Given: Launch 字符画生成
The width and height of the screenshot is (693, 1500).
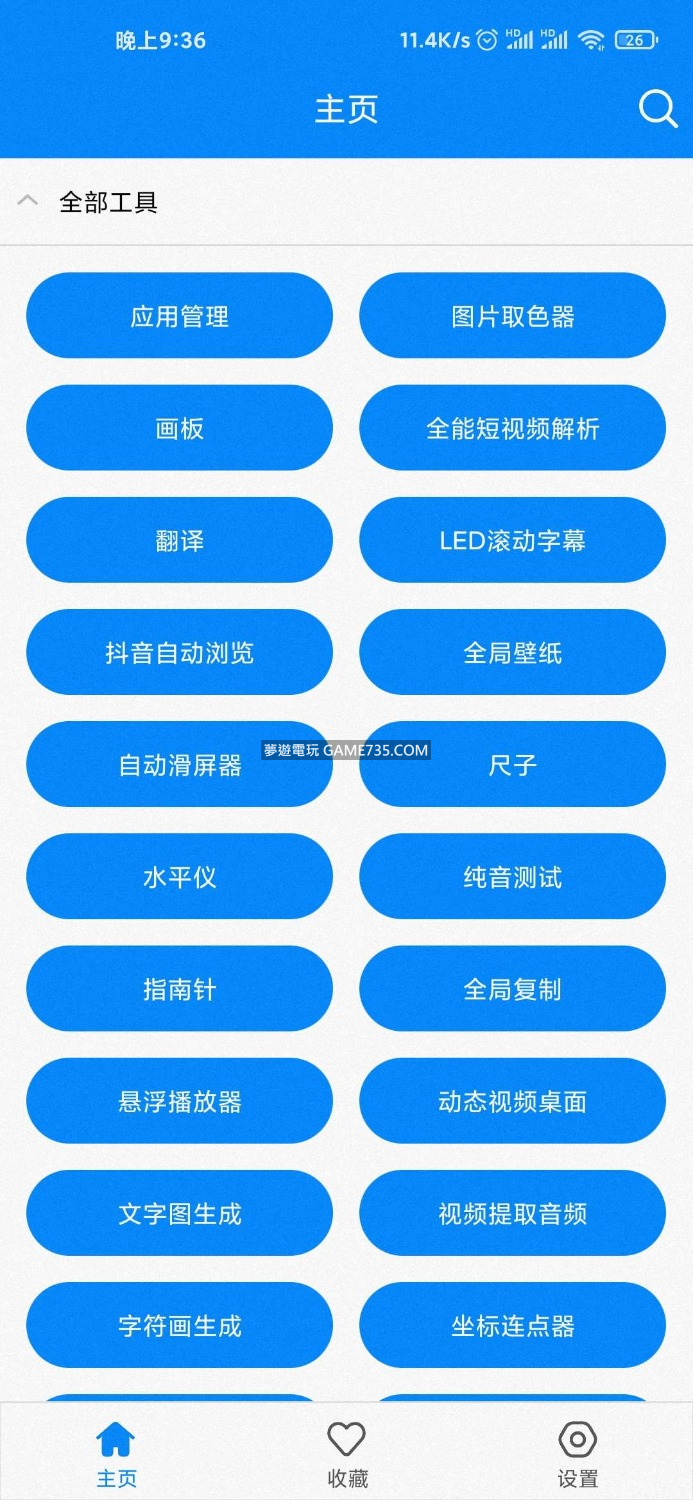Looking at the screenshot, I should (x=179, y=1324).
